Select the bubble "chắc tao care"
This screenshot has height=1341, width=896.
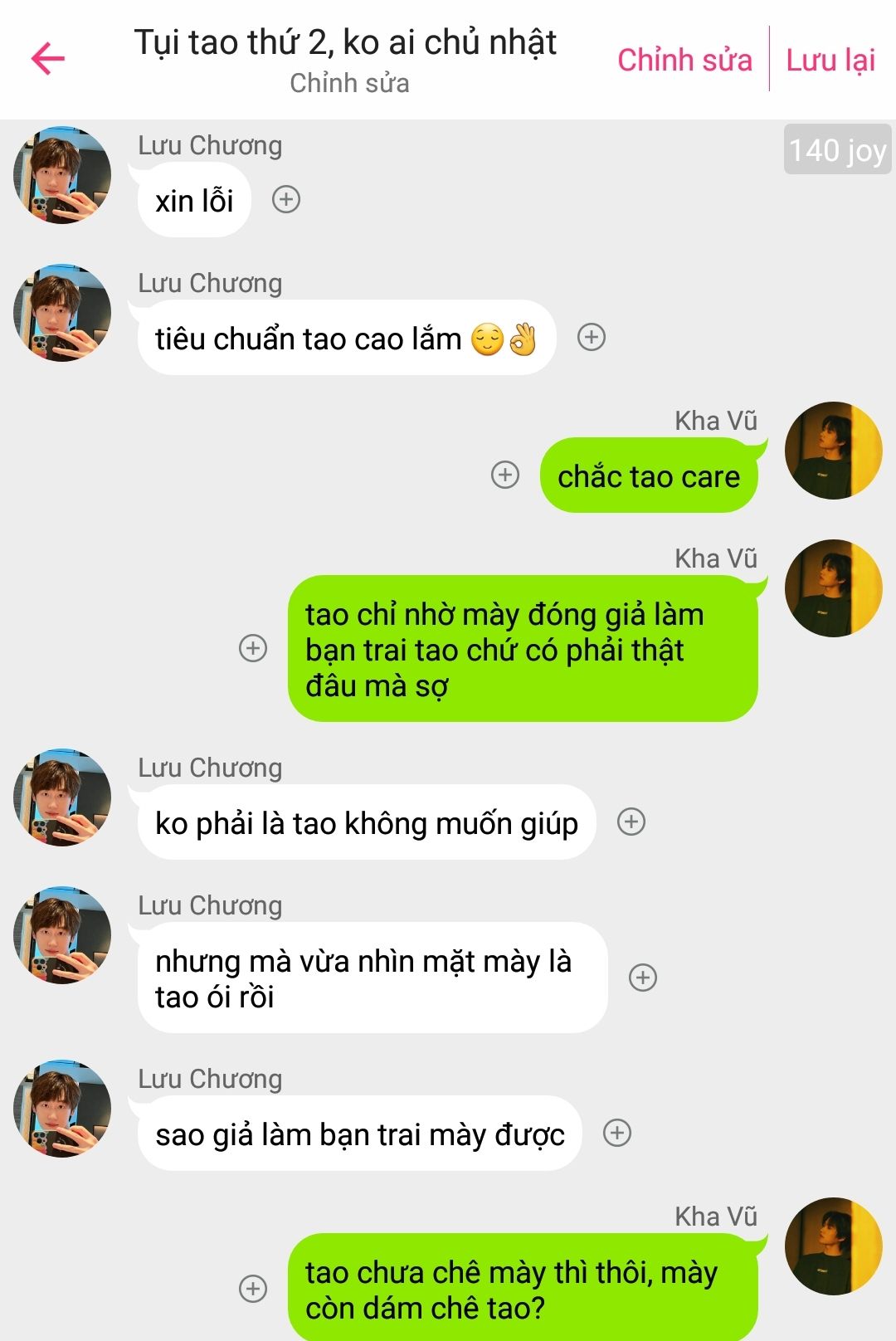pyautogui.click(x=648, y=476)
